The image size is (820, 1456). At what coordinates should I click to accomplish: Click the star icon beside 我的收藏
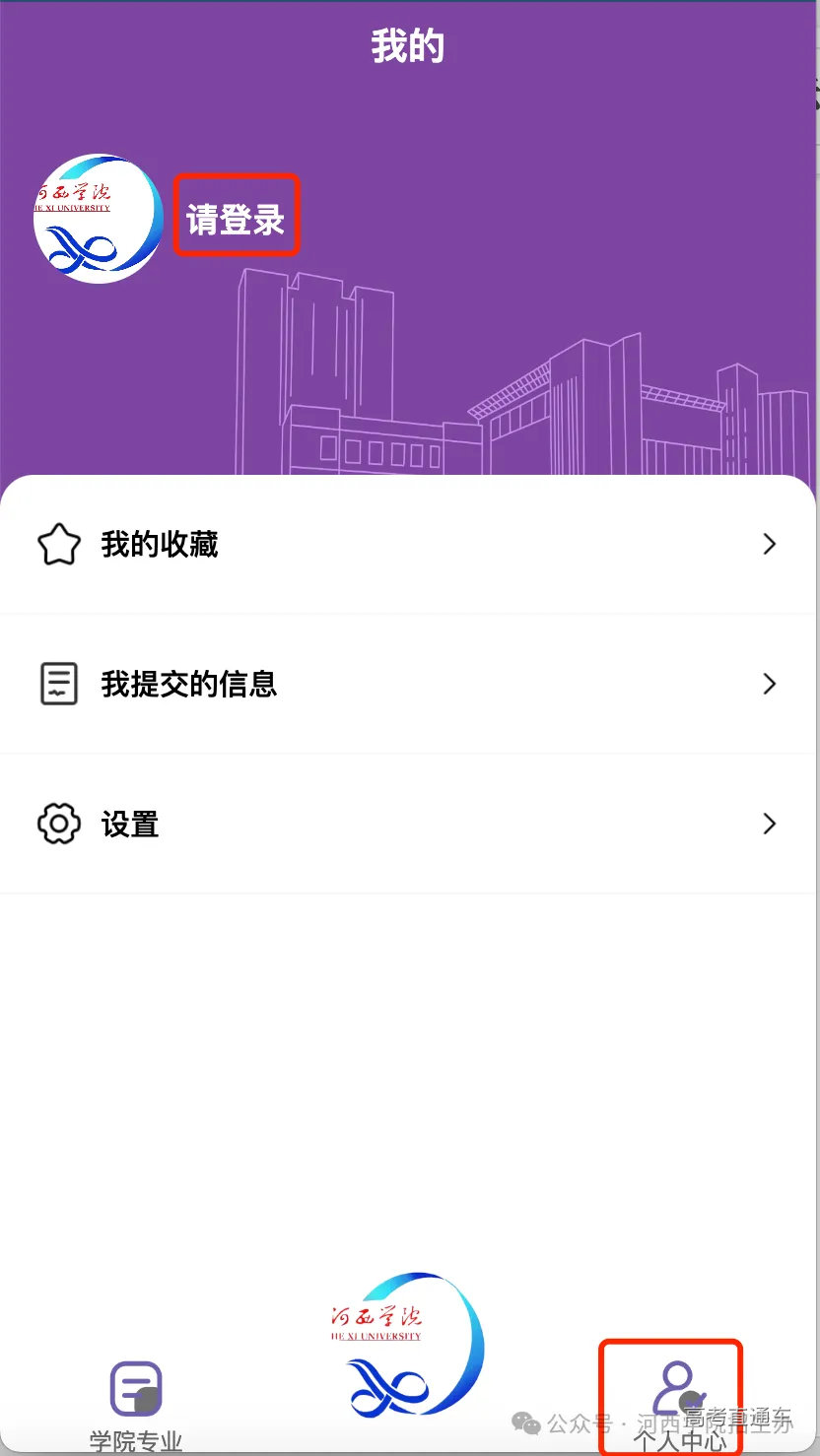(x=58, y=543)
